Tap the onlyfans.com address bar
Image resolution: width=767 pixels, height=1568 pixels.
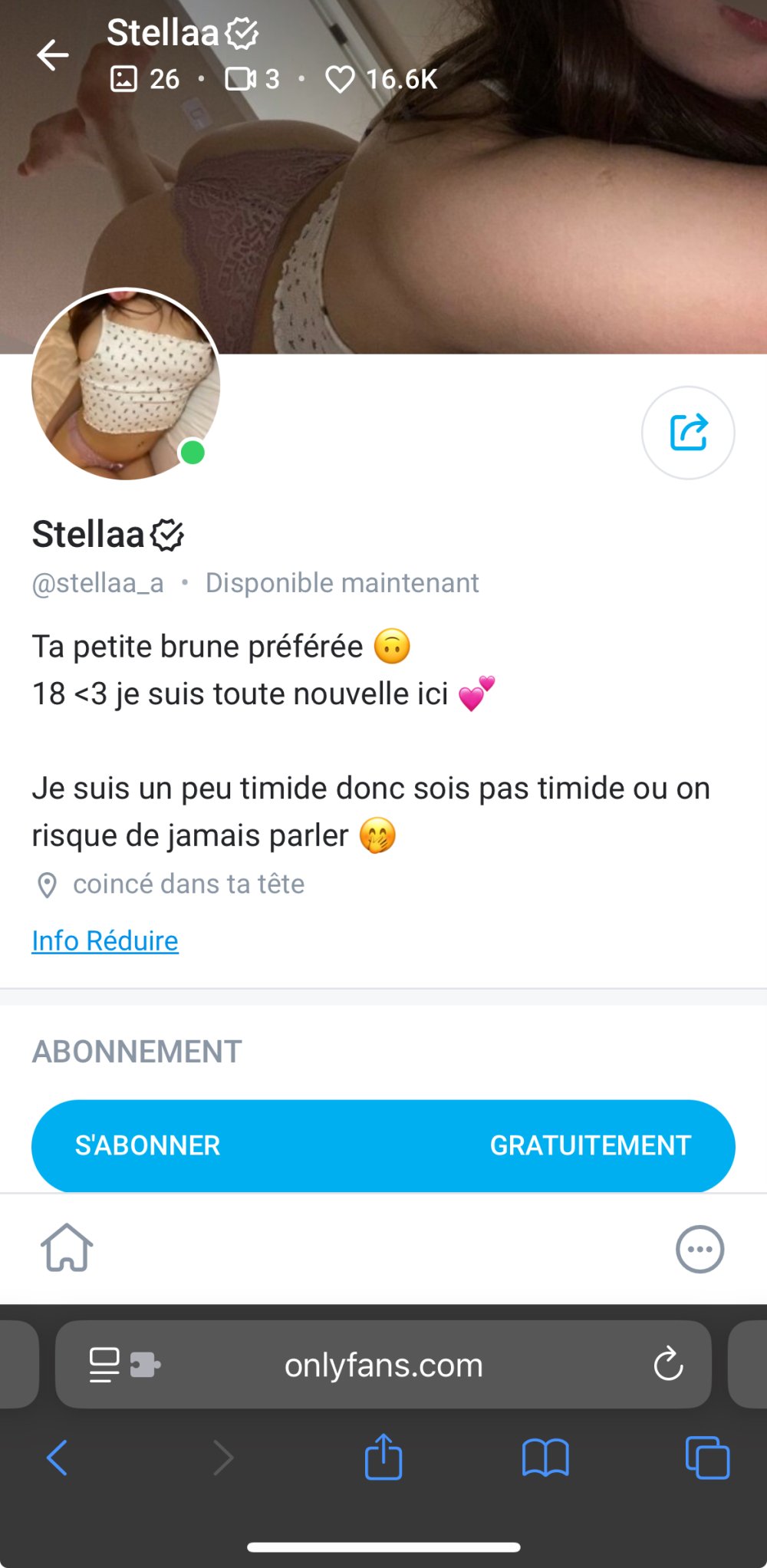[x=383, y=1365]
